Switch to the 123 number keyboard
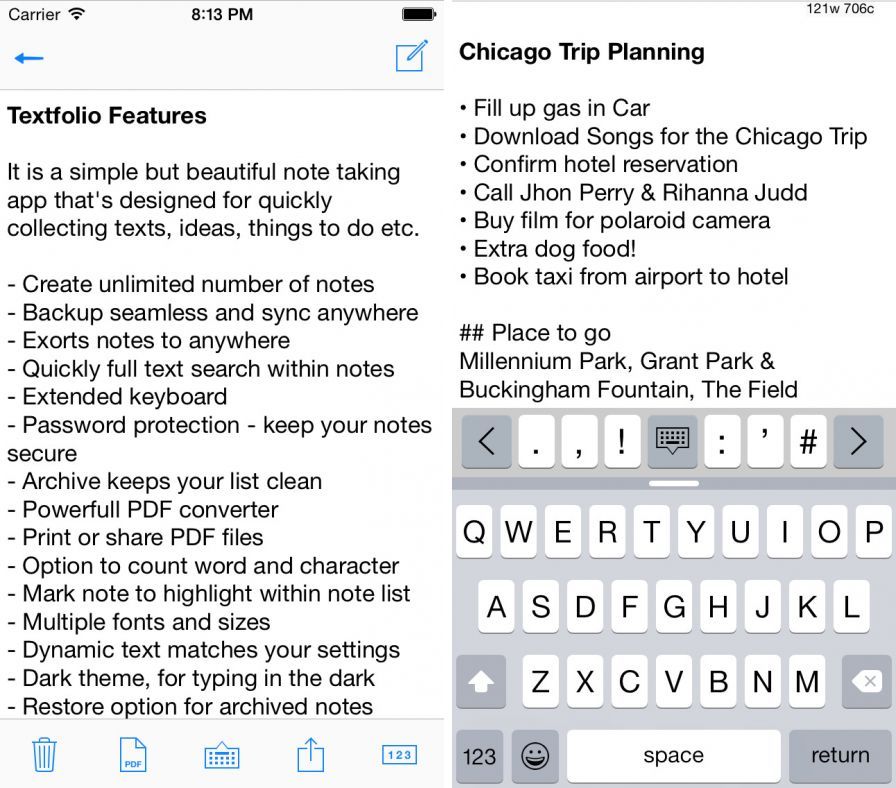 tap(480, 756)
